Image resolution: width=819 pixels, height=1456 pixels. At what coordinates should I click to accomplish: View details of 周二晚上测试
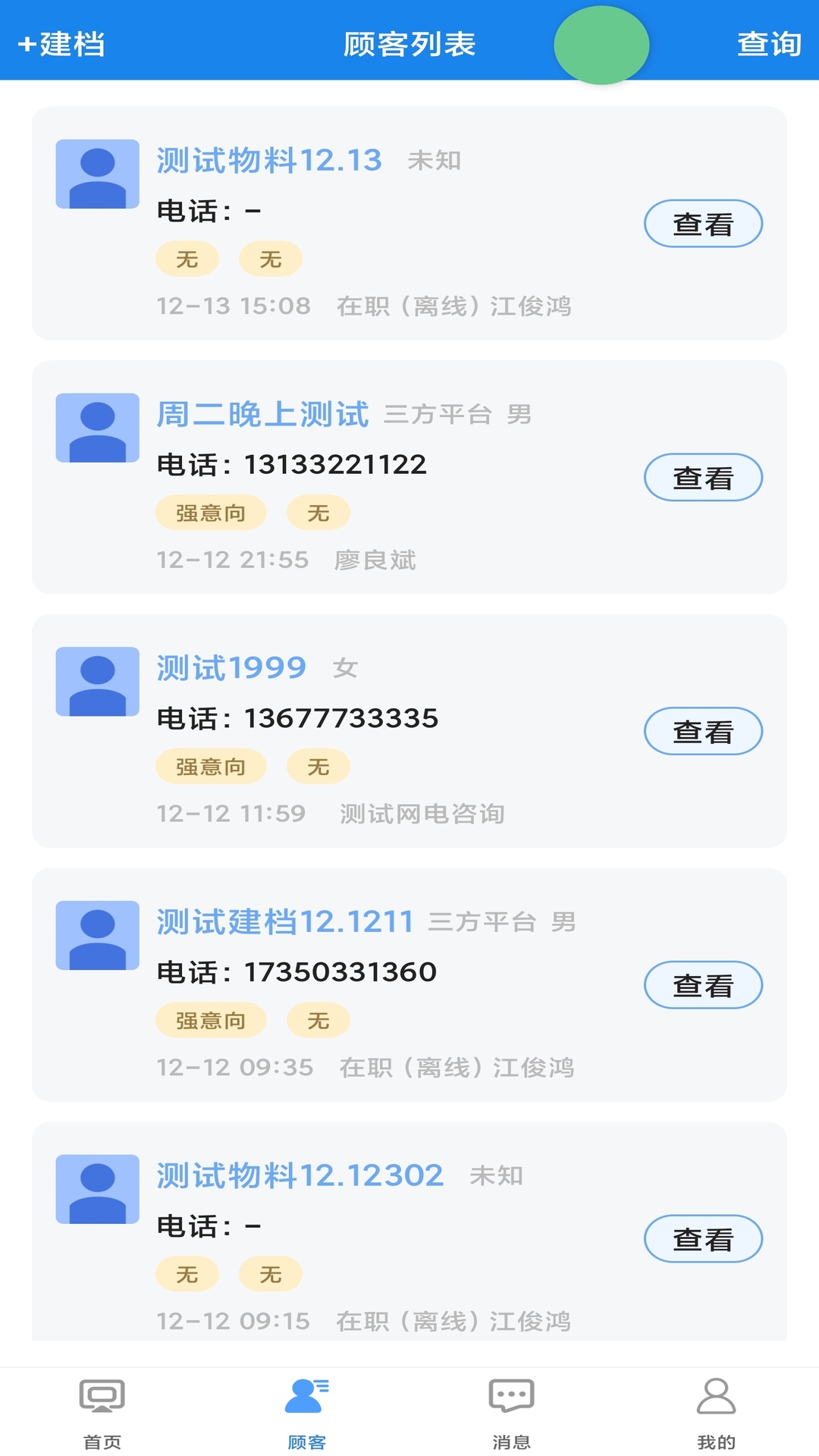pyautogui.click(x=703, y=478)
